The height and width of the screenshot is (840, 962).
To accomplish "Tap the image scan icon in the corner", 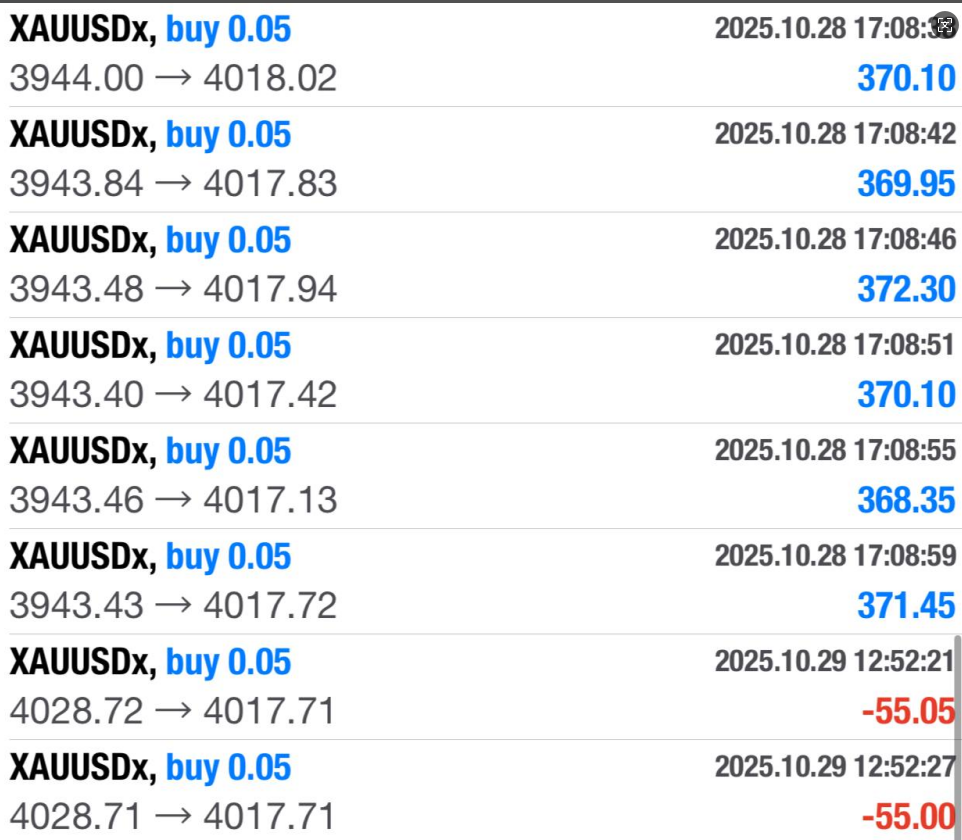I will 943,27.
